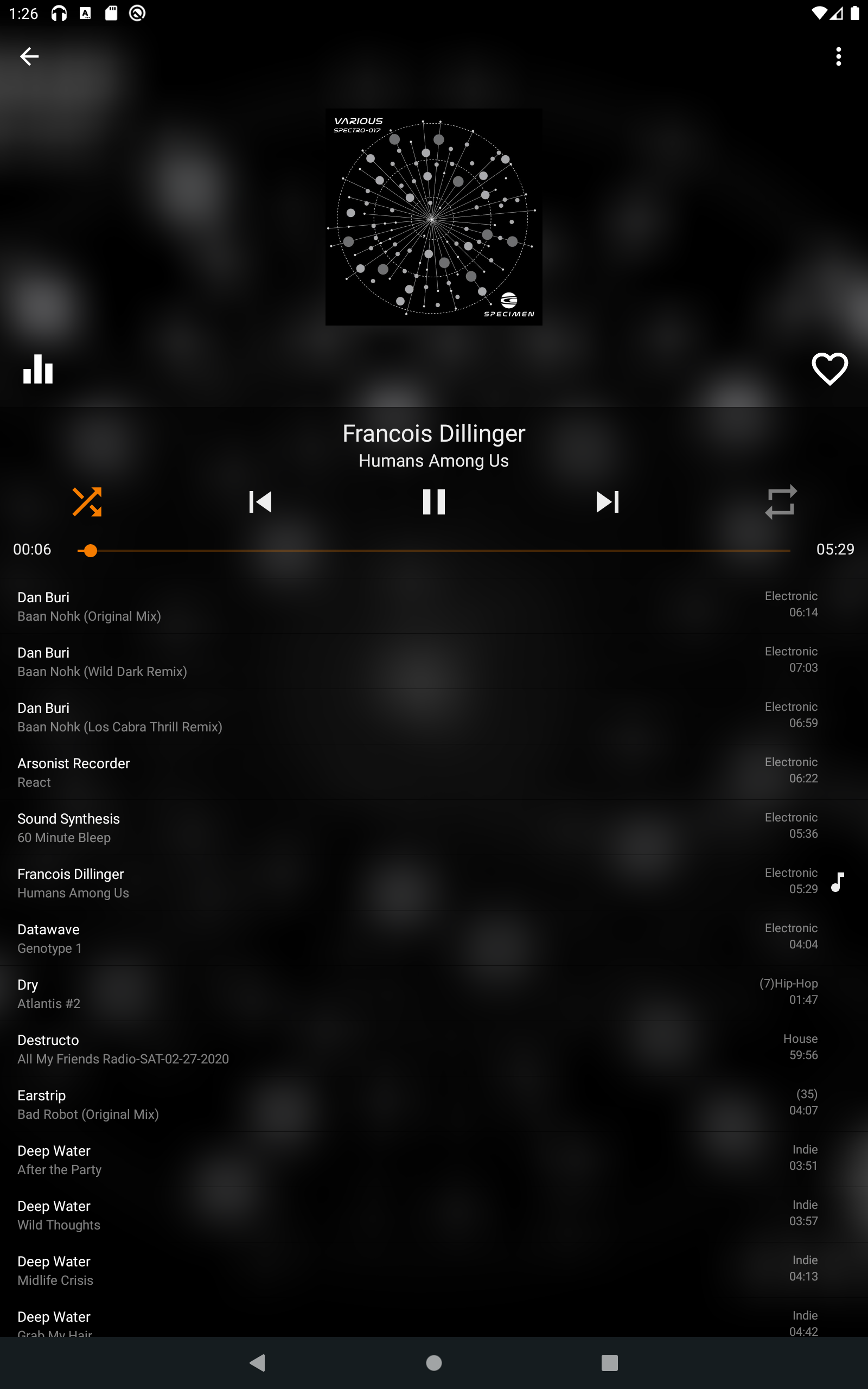Play All My Friends Radio by Destructo

434,1049
